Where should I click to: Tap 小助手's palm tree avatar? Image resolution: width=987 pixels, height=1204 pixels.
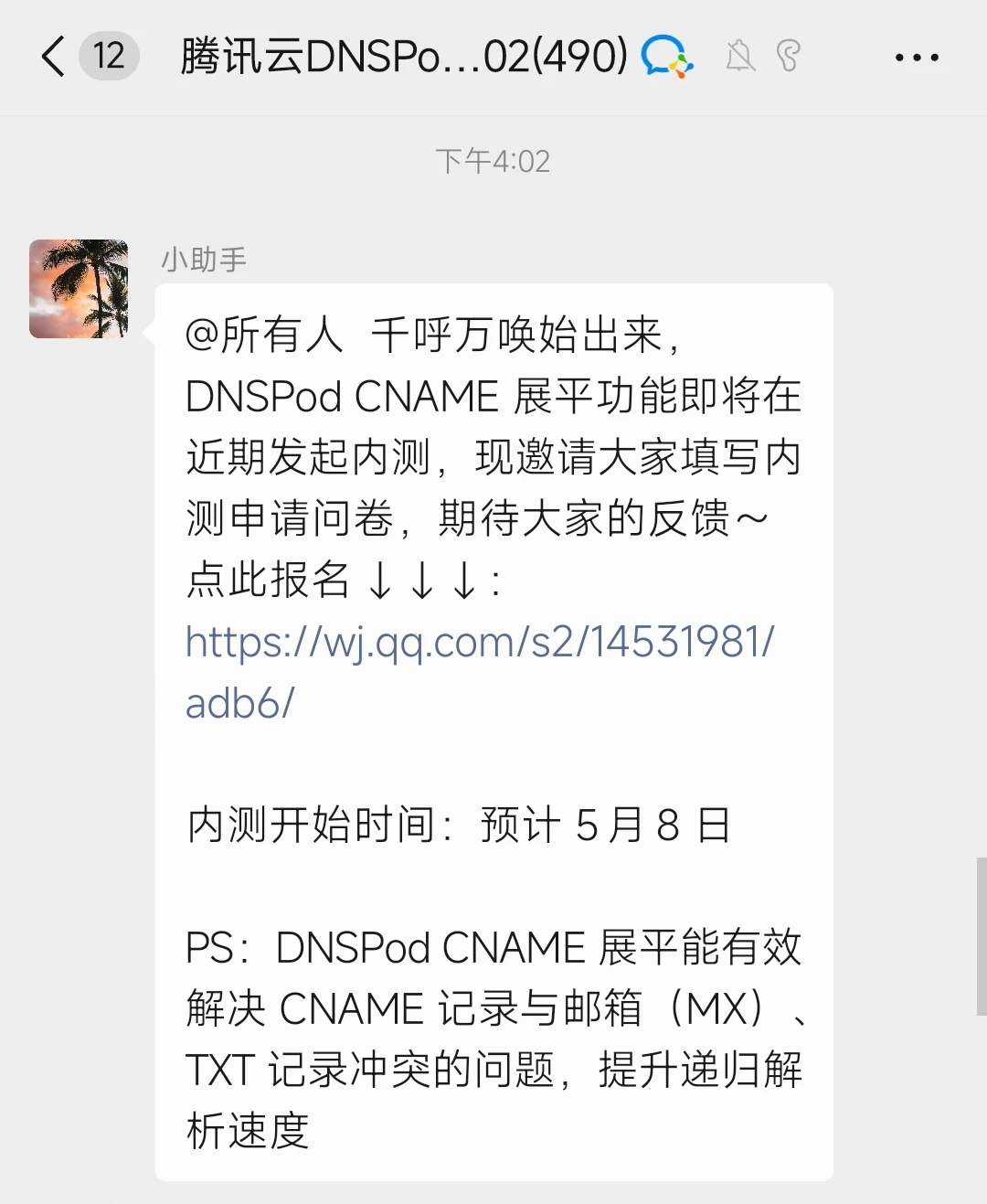point(79,289)
